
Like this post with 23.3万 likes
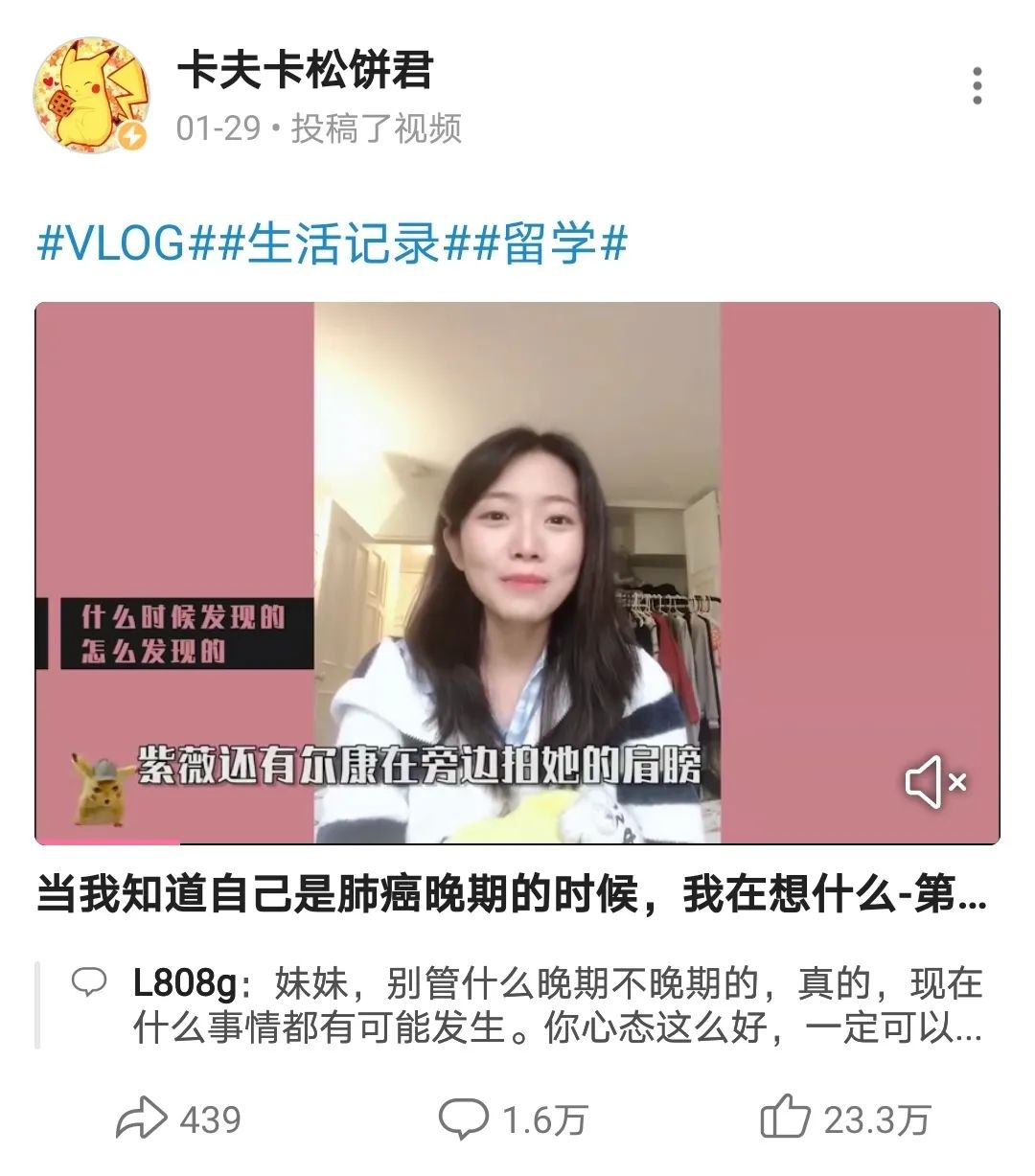point(844,1119)
